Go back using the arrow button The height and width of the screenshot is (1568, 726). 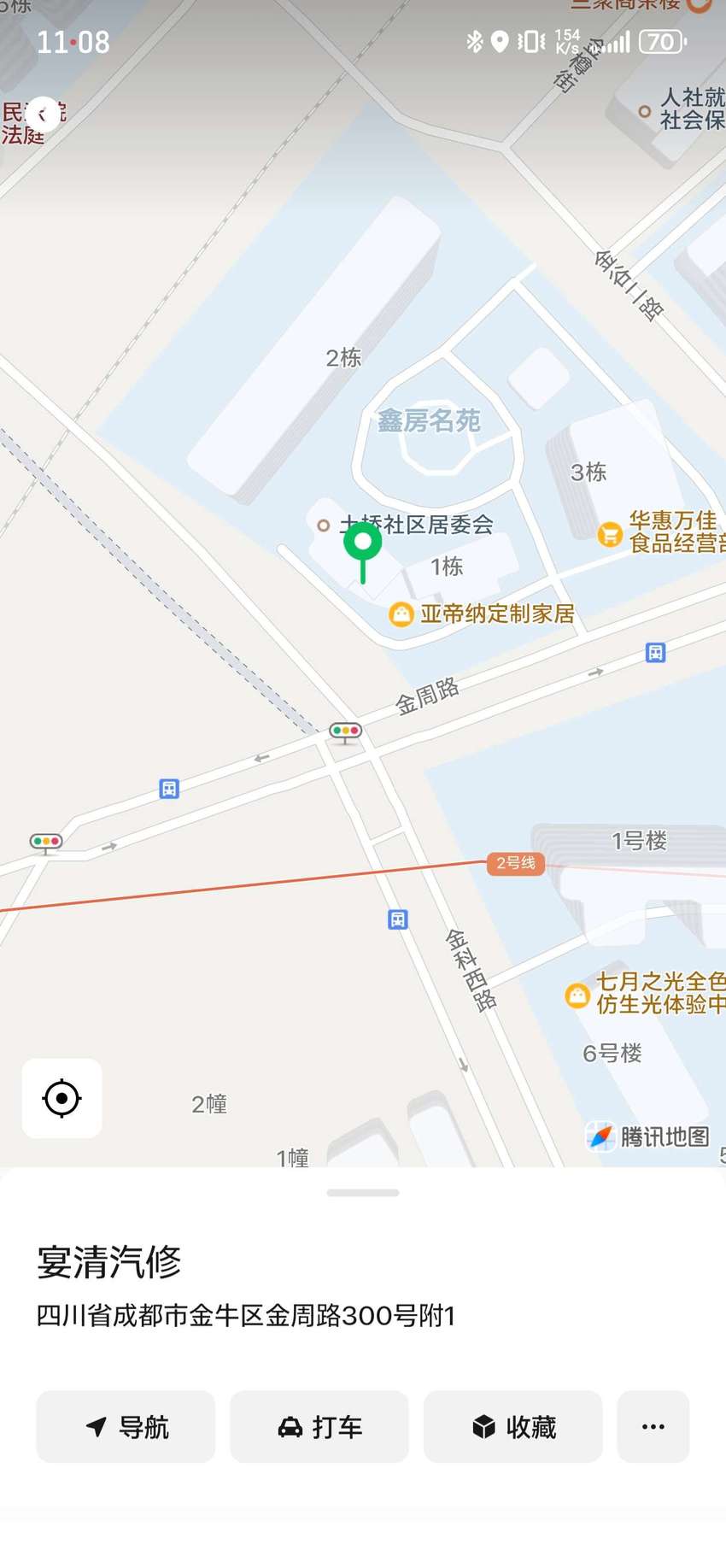pos(42,114)
